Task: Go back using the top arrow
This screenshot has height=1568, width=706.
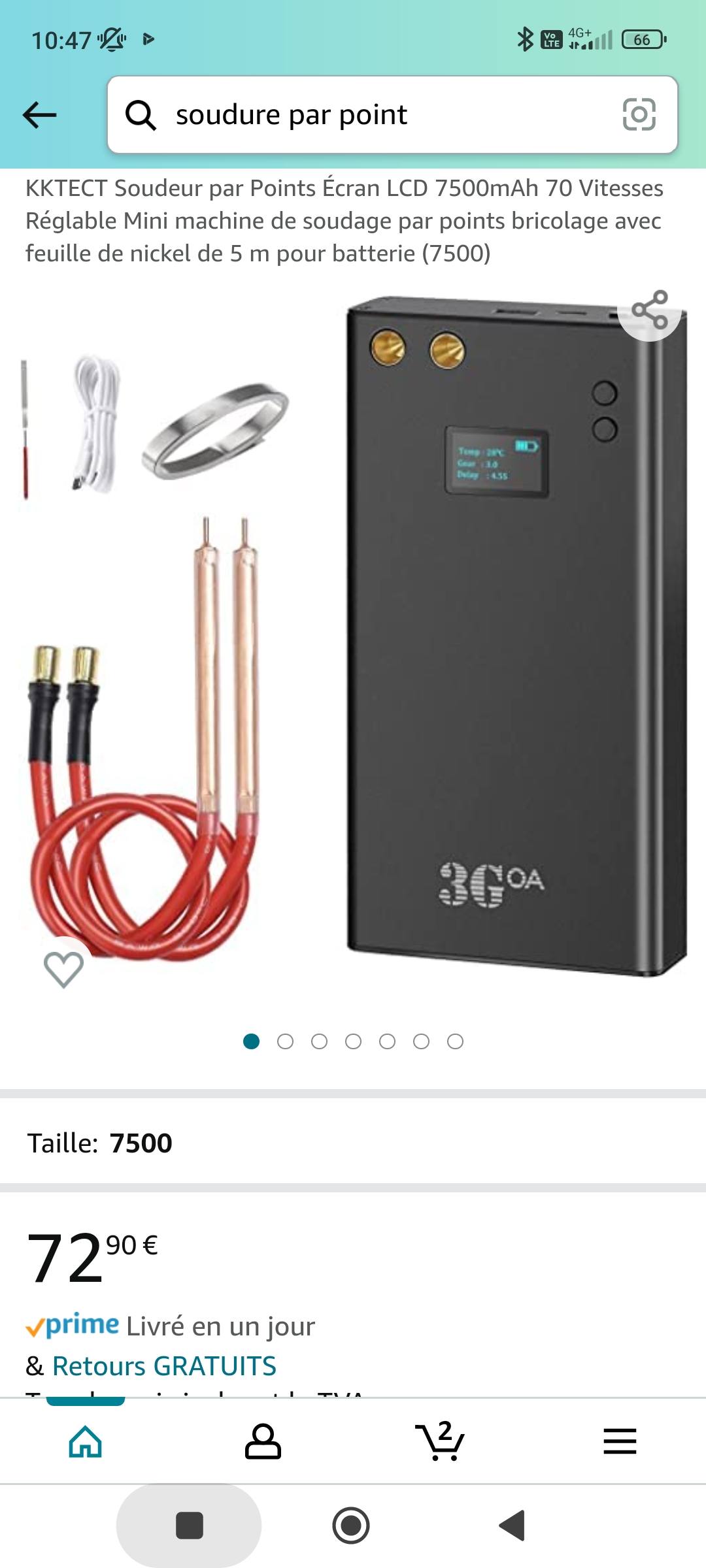Action: click(x=40, y=115)
